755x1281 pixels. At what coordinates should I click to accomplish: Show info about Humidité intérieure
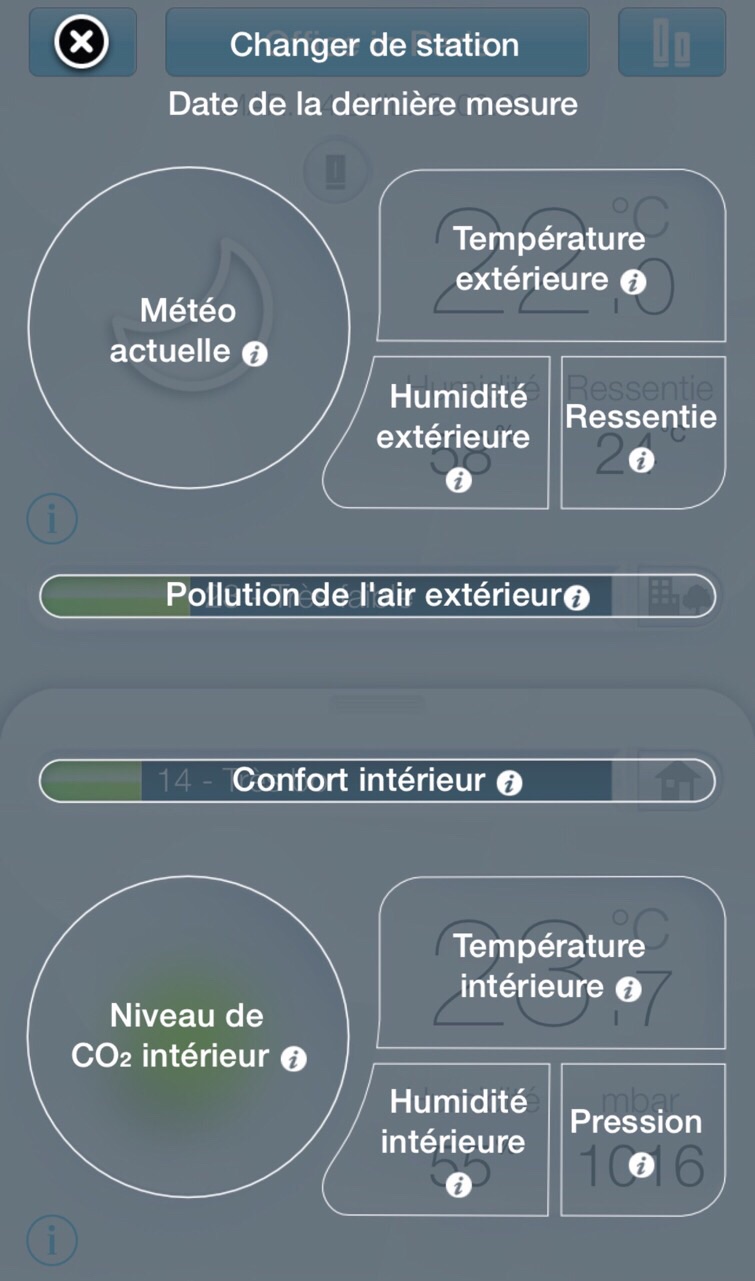coord(458,1186)
